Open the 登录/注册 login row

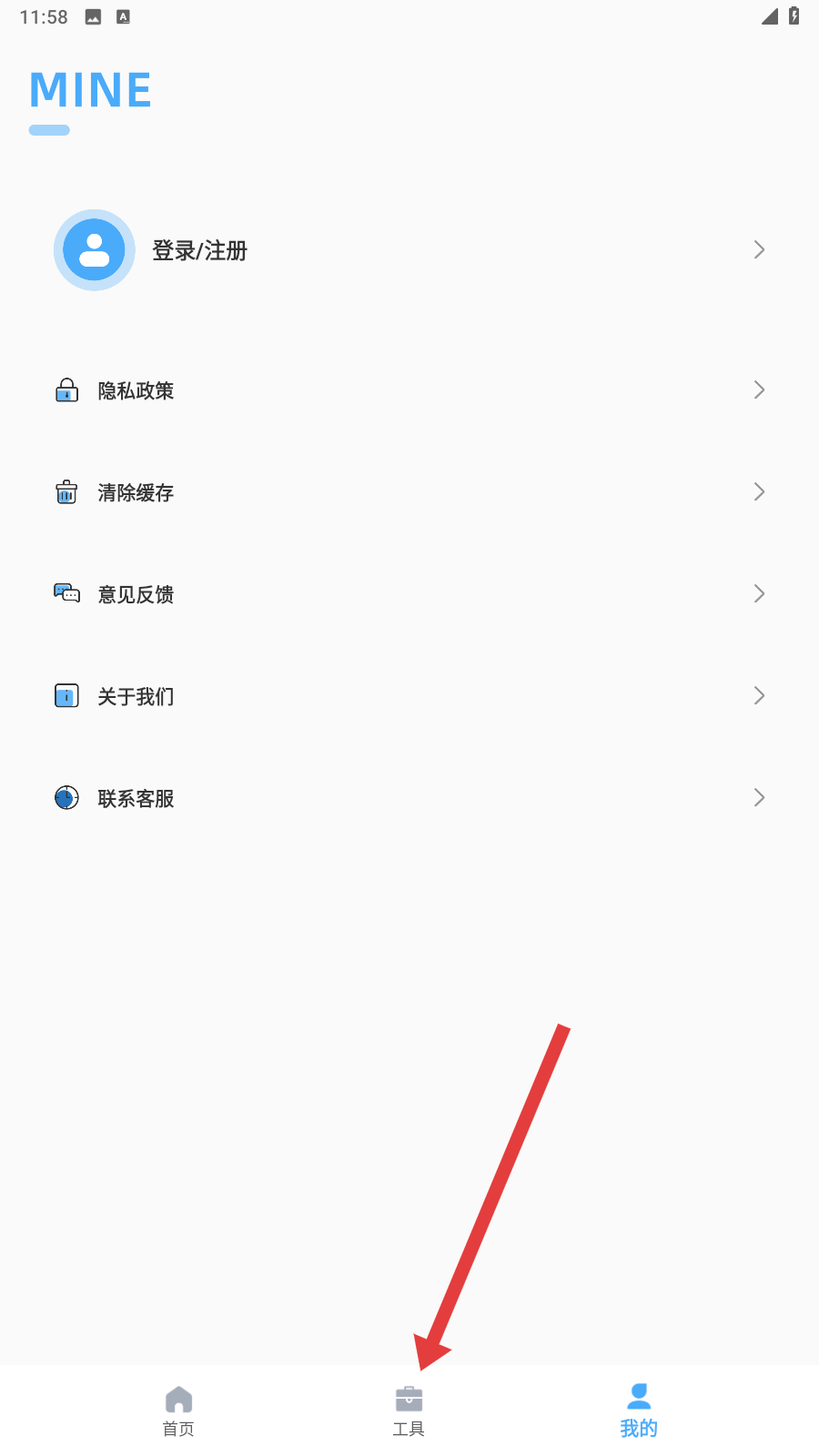(409, 250)
